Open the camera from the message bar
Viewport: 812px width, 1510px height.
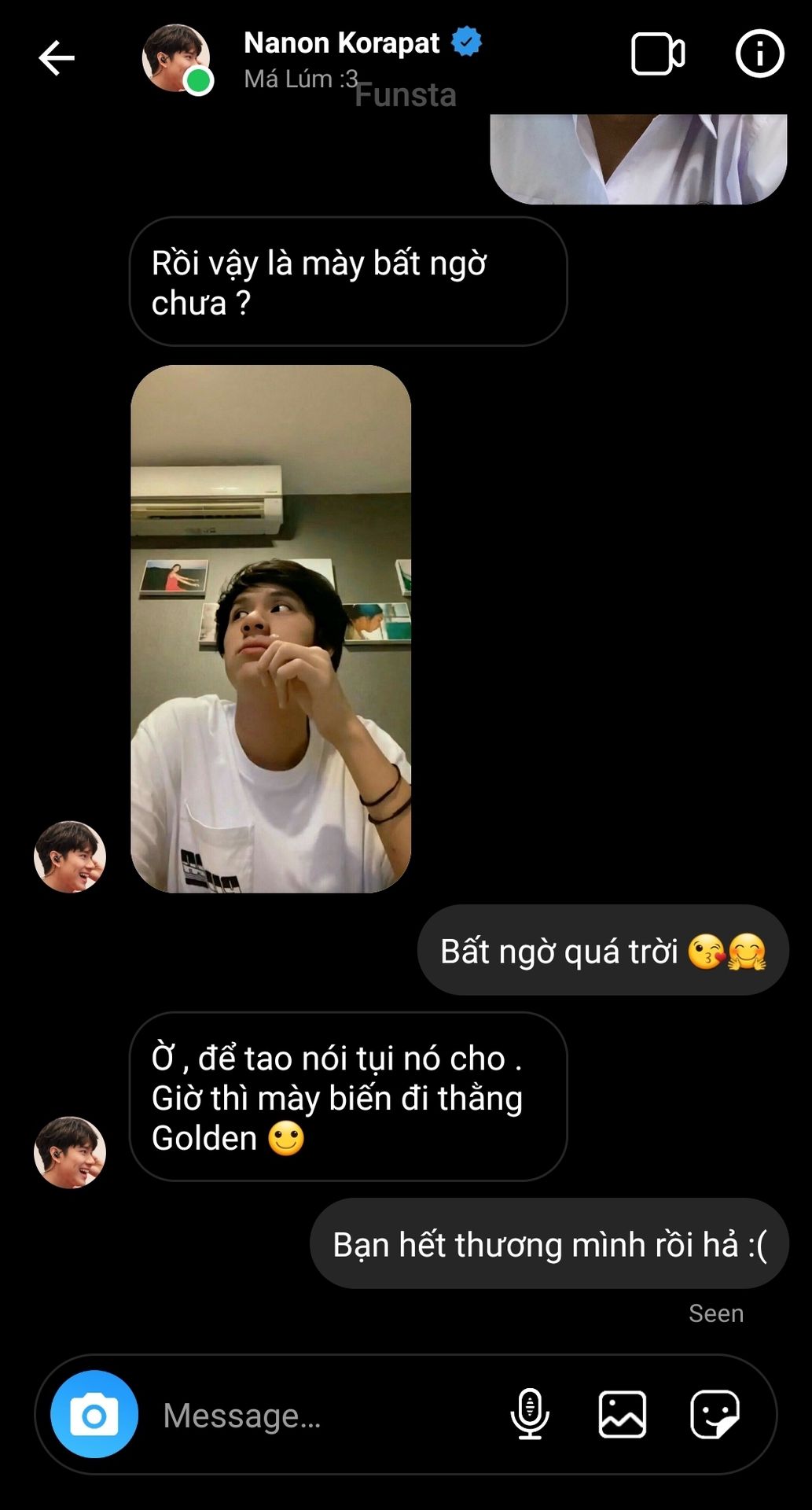pyautogui.click(x=94, y=1414)
